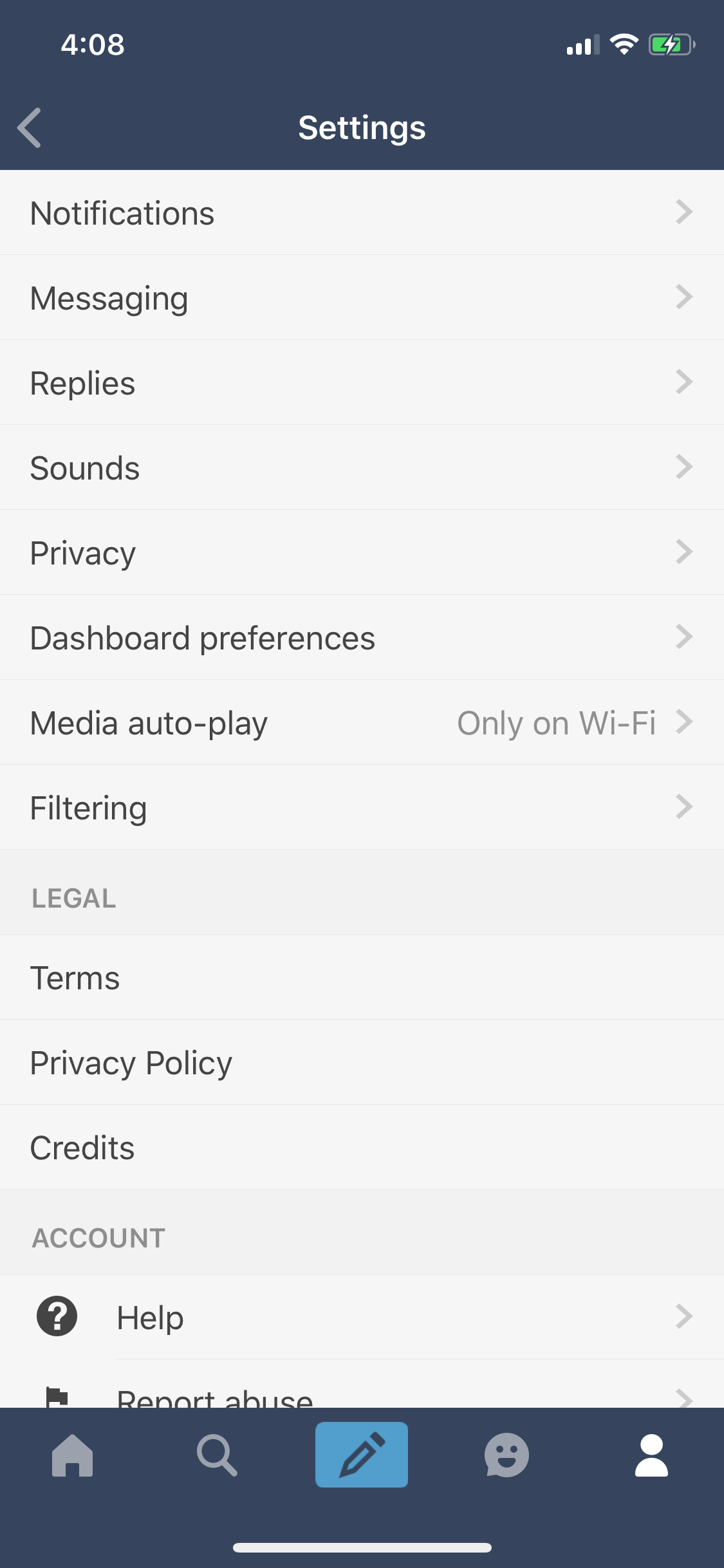Switch to the home tab

72,1455
